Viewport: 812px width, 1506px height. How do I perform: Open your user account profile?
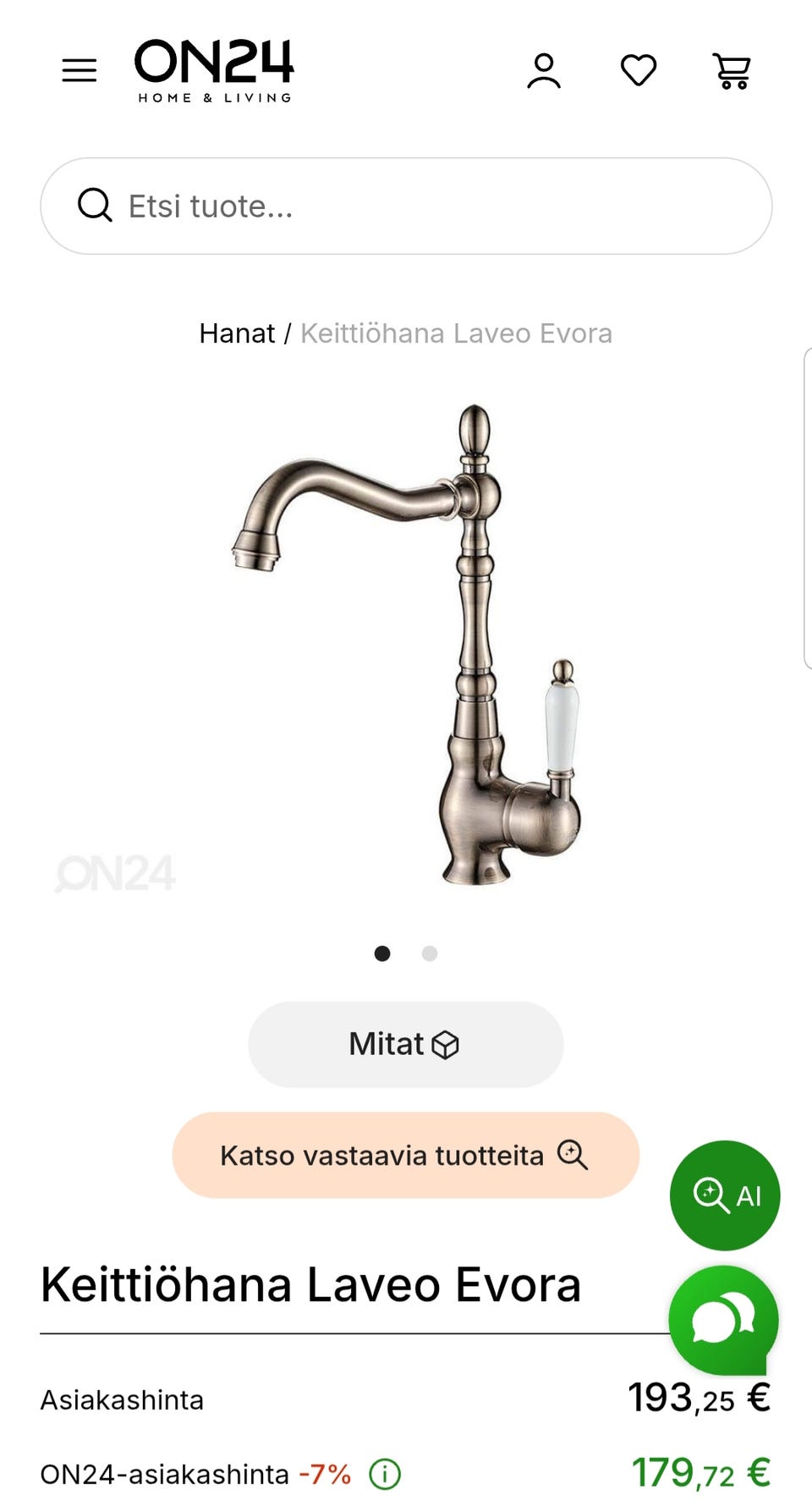pyautogui.click(x=546, y=70)
